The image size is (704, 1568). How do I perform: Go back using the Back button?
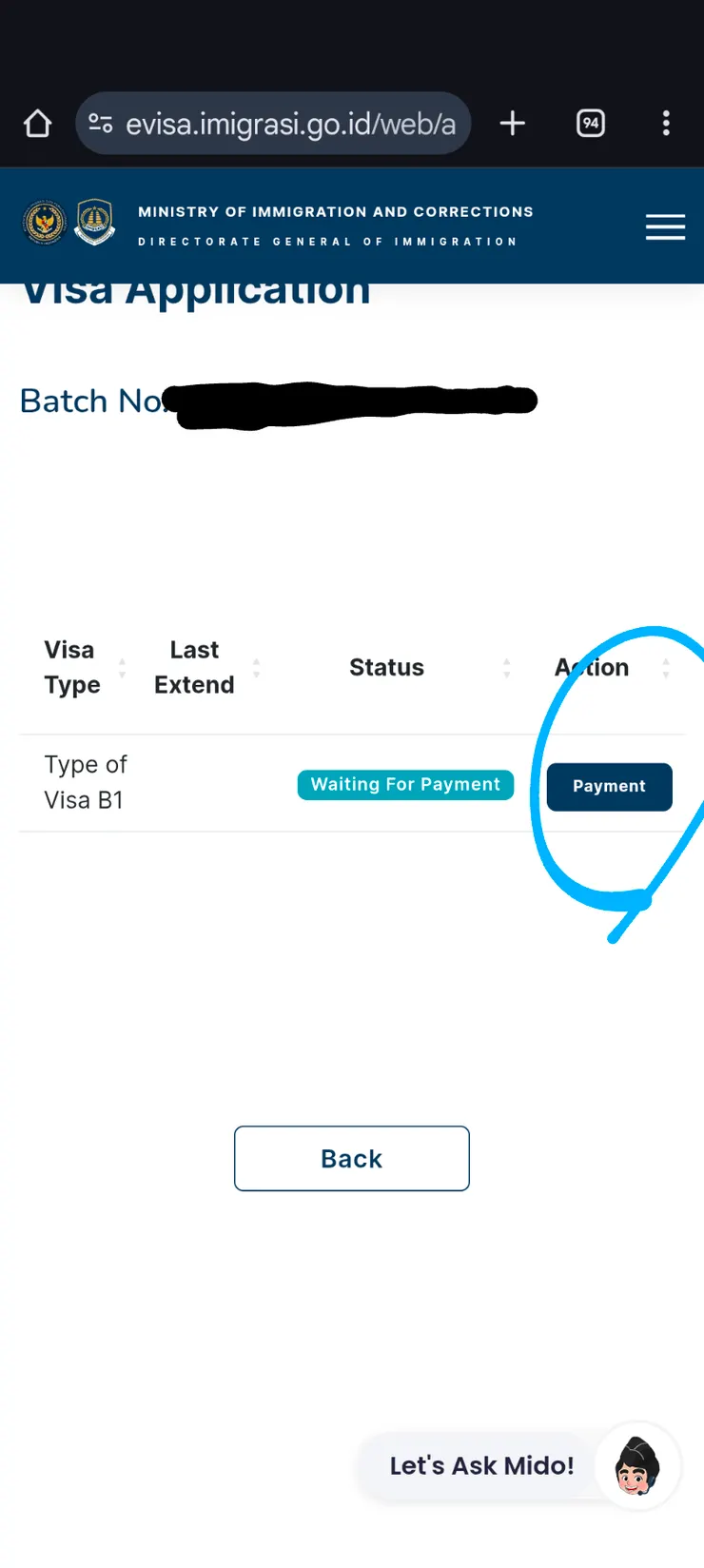coord(352,1159)
